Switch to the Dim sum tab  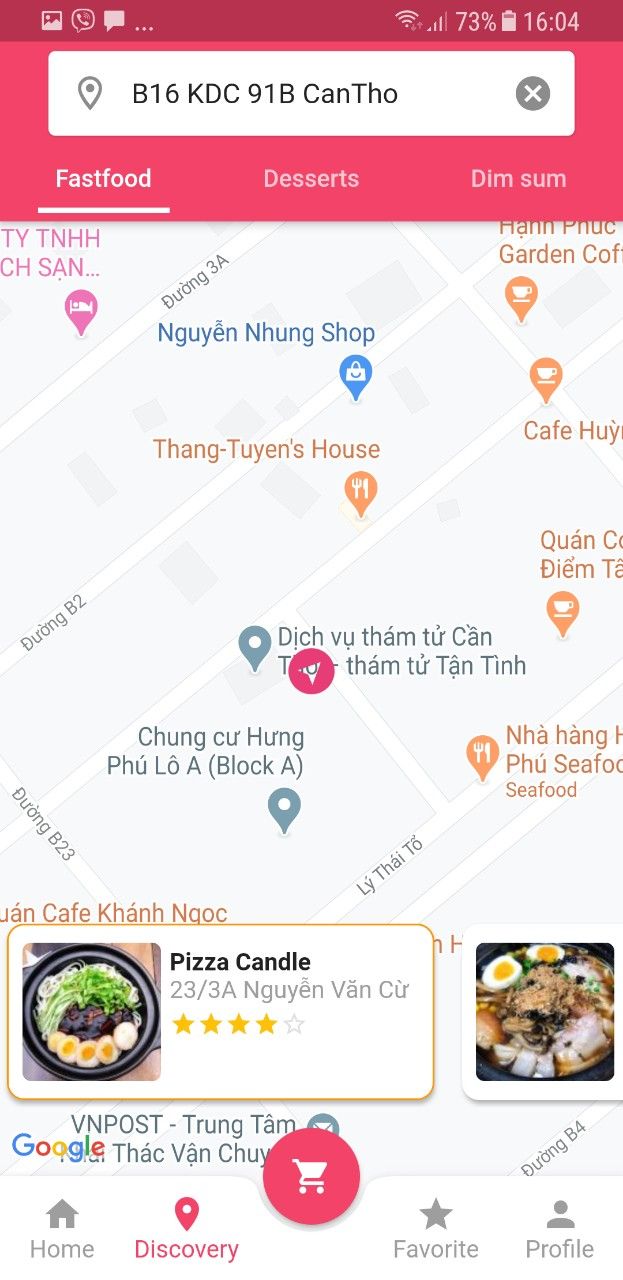click(518, 179)
